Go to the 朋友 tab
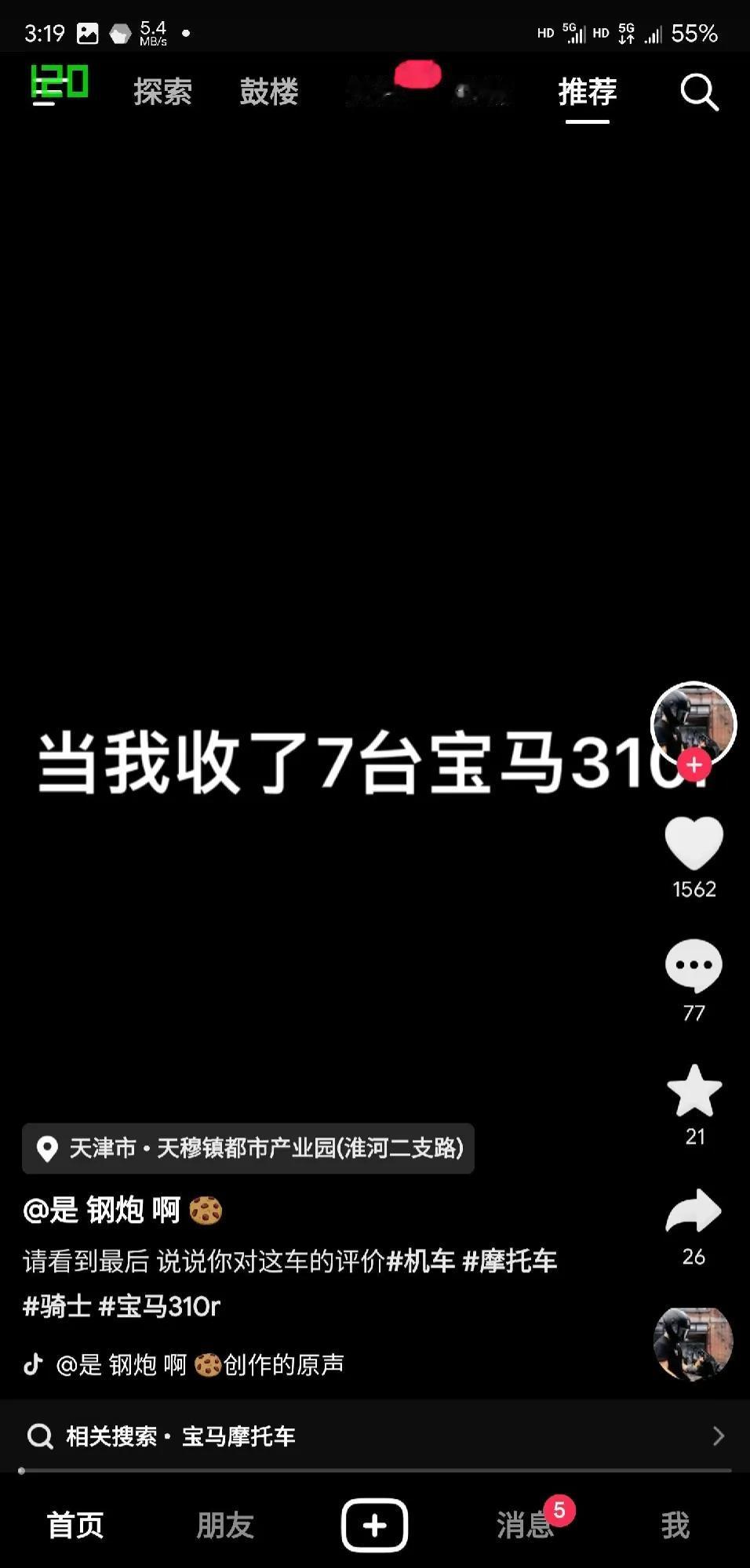This screenshot has width=750, height=1568. click(225, 1526)
